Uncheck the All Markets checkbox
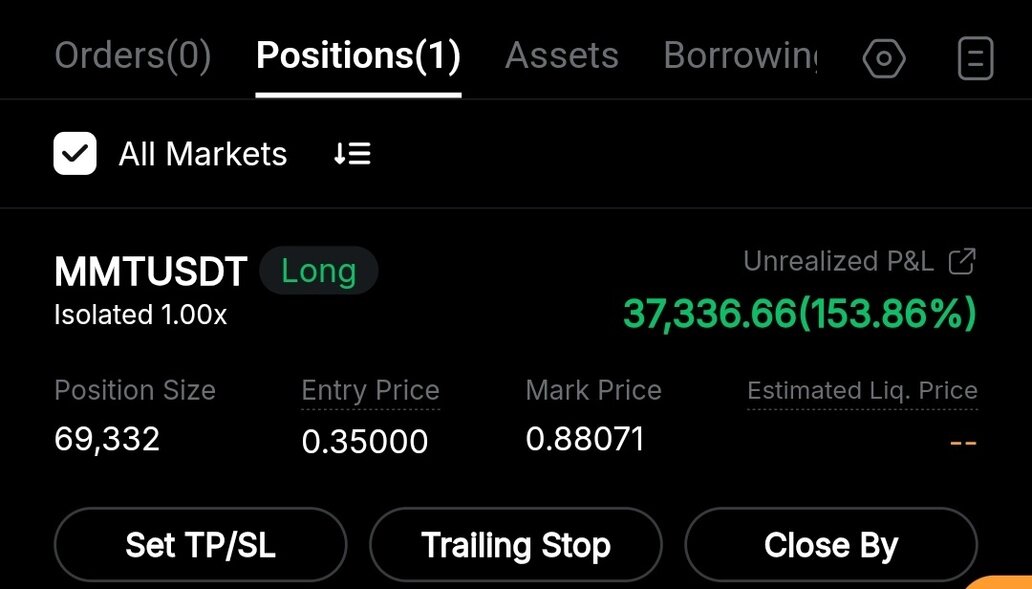Viewport: 1032px width, 589px height. (x=75, y=154)
